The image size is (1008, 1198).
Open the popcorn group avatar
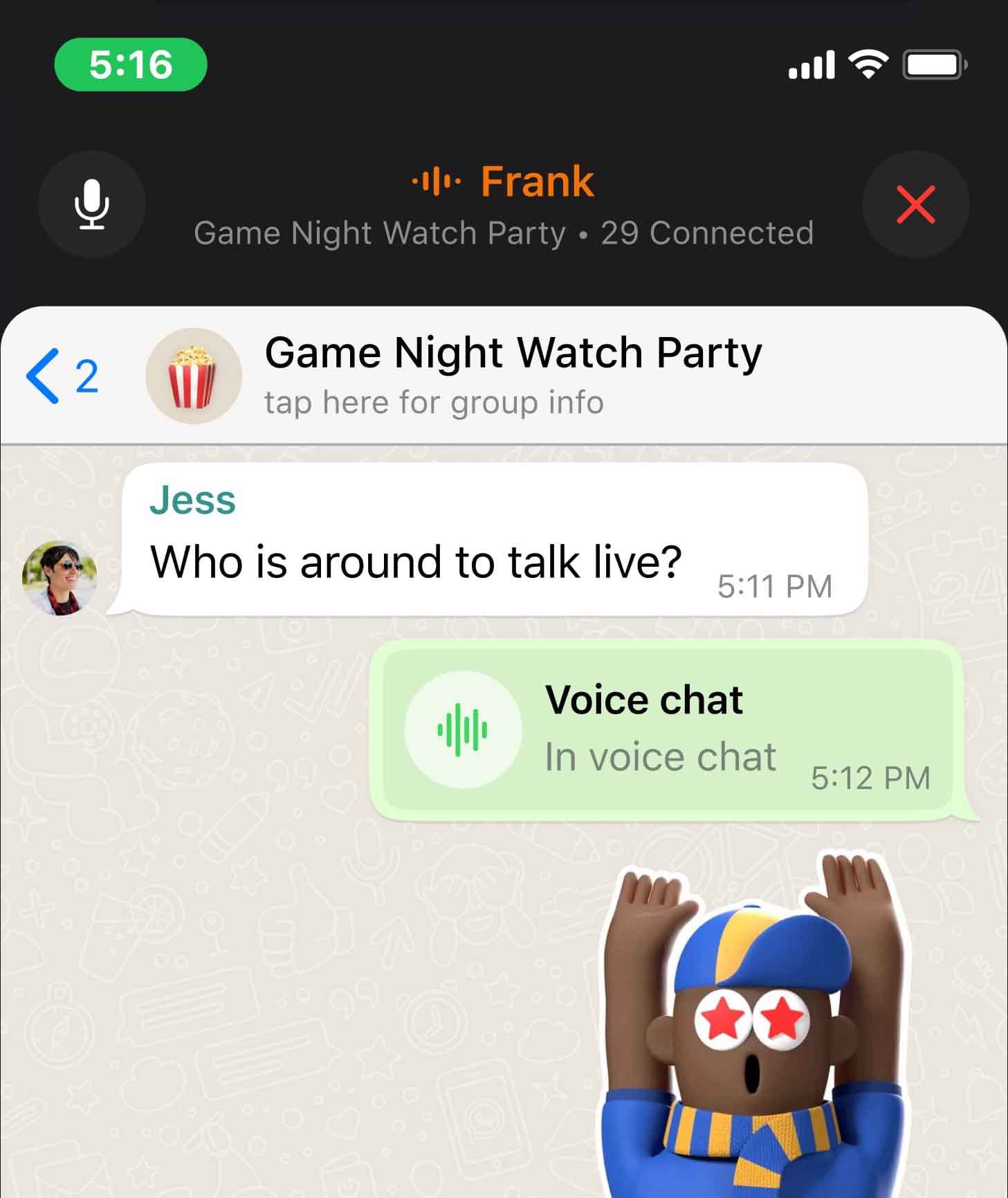194,376
